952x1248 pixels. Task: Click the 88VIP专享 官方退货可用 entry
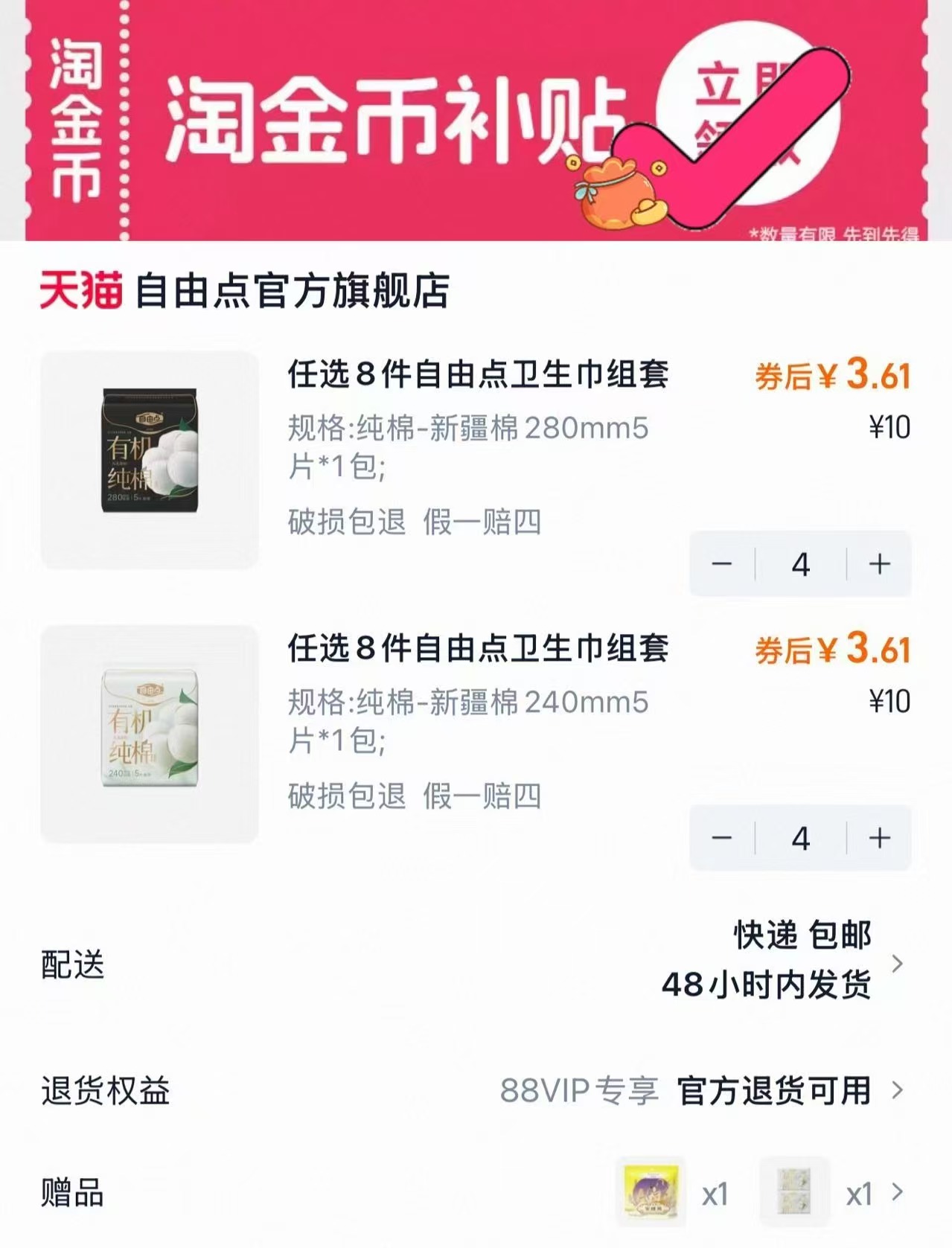point(689,1091)
